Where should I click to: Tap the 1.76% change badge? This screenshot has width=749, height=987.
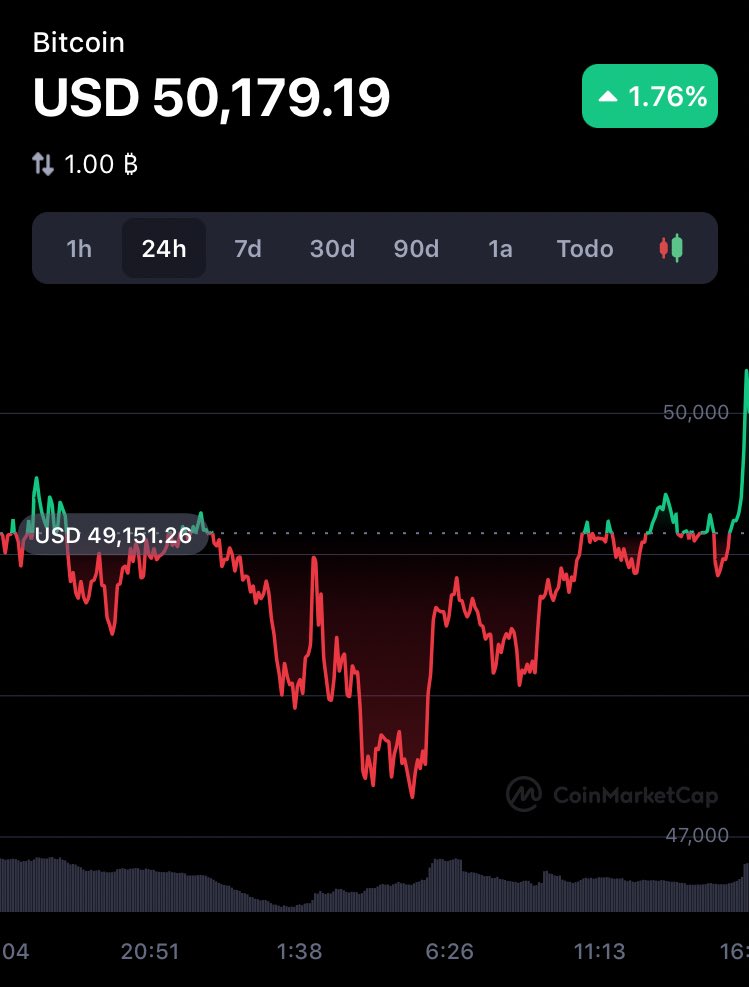[650, 96]
